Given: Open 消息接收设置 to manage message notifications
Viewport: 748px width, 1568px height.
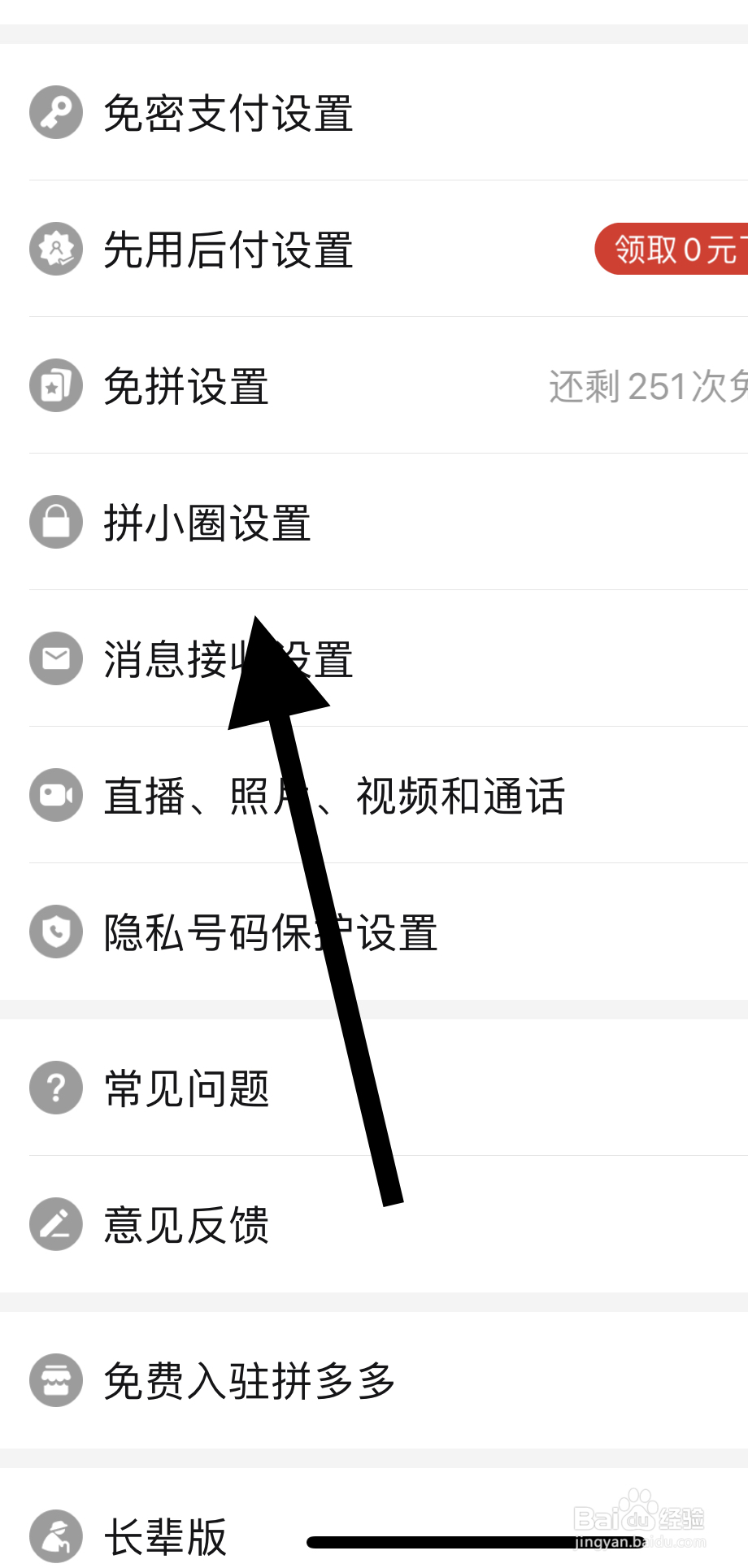Looking at the screenshot, I should (228, 661).
